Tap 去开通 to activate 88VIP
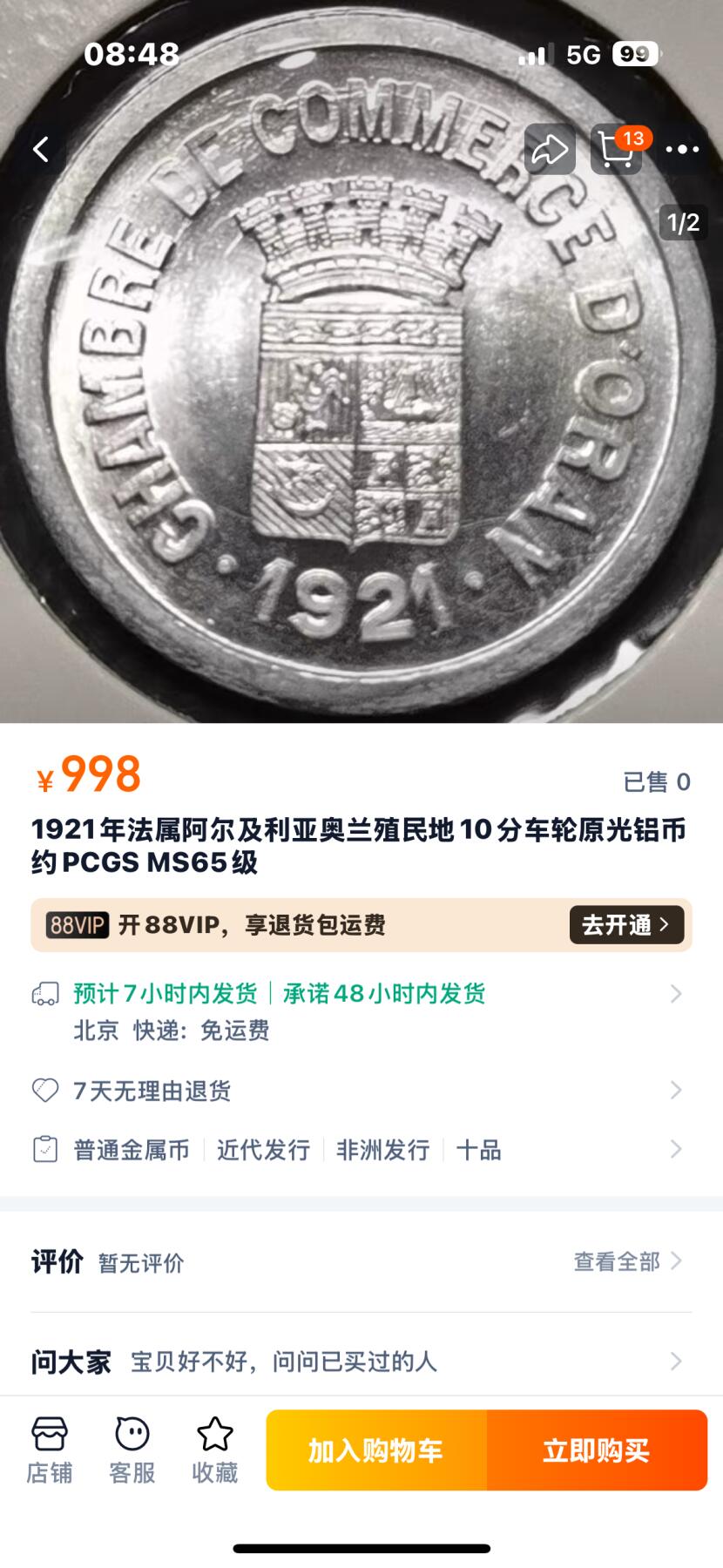 626,924
